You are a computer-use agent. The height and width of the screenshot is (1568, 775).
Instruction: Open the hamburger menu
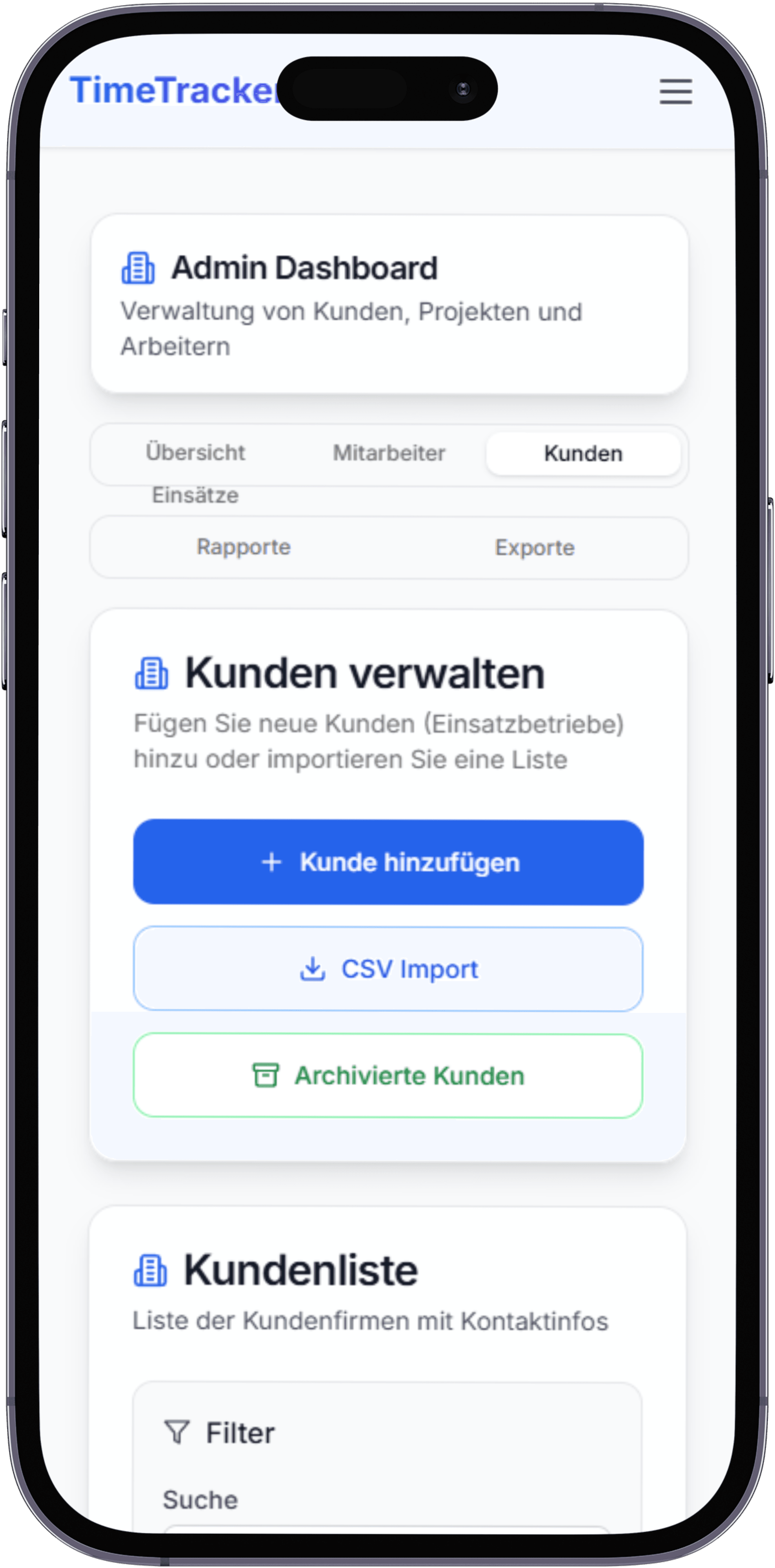click(x=675, y=91)
